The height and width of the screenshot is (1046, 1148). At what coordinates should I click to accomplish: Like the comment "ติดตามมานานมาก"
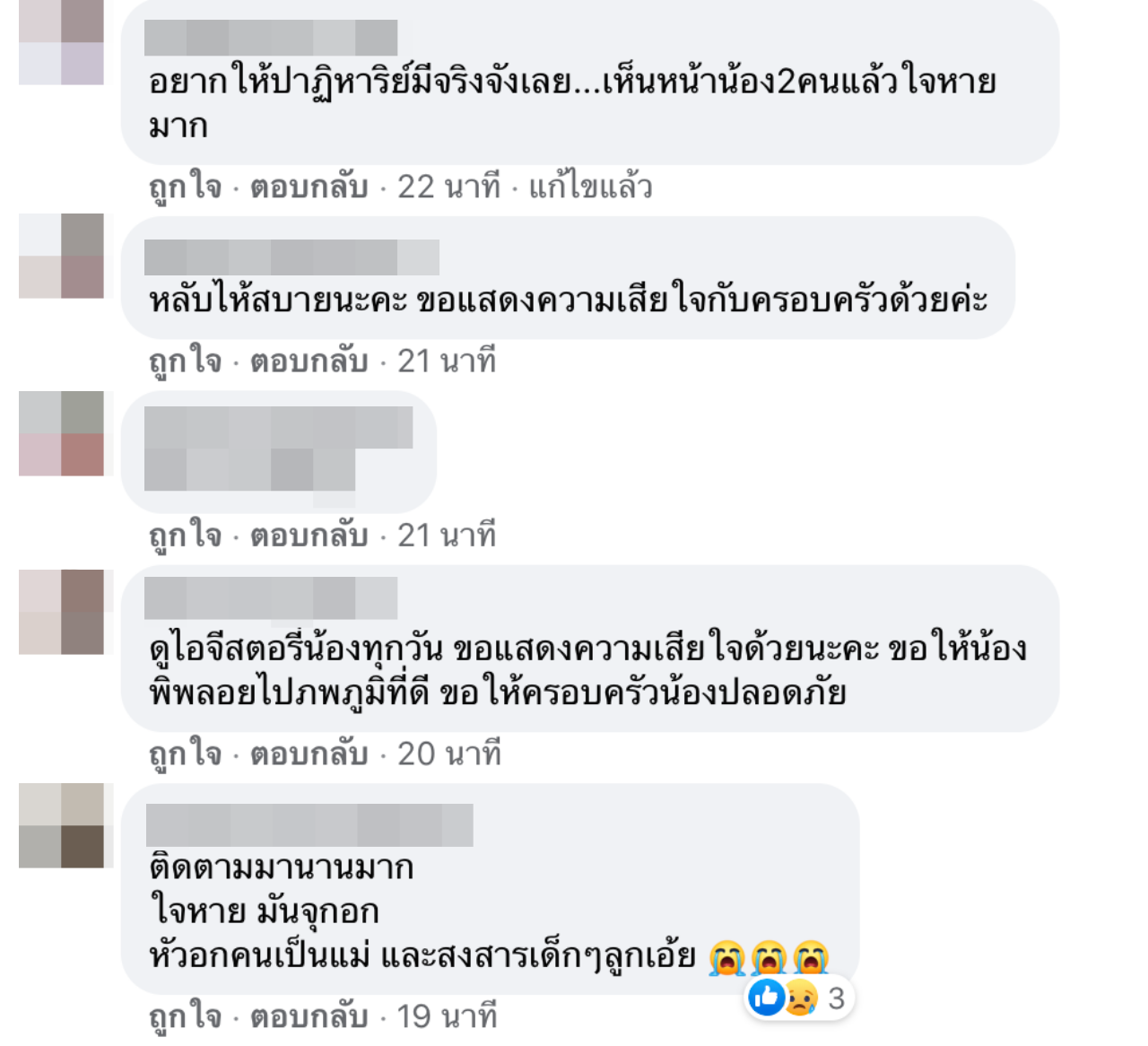click(185, 1016)
